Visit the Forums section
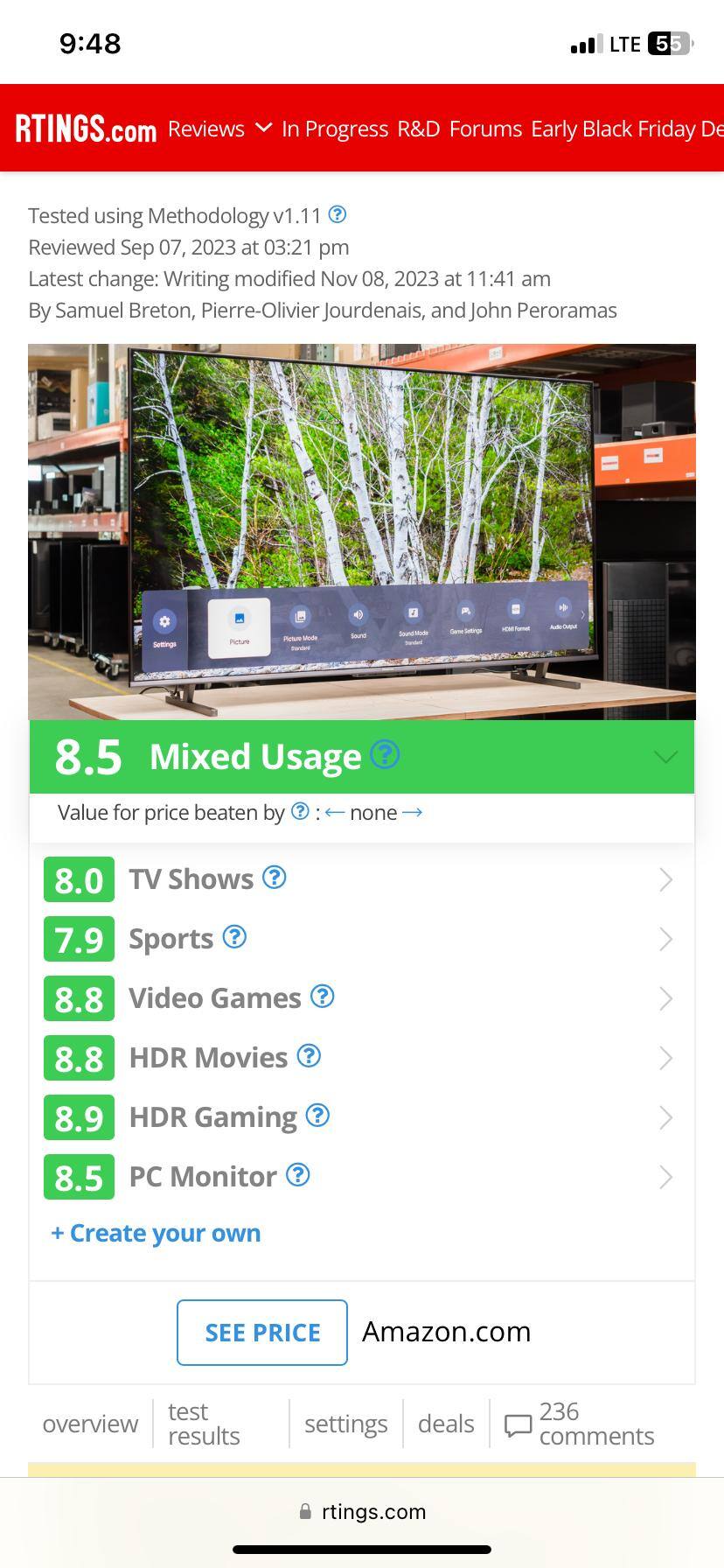This screenshot has width=724, height=1568. (x=485, y=129)
